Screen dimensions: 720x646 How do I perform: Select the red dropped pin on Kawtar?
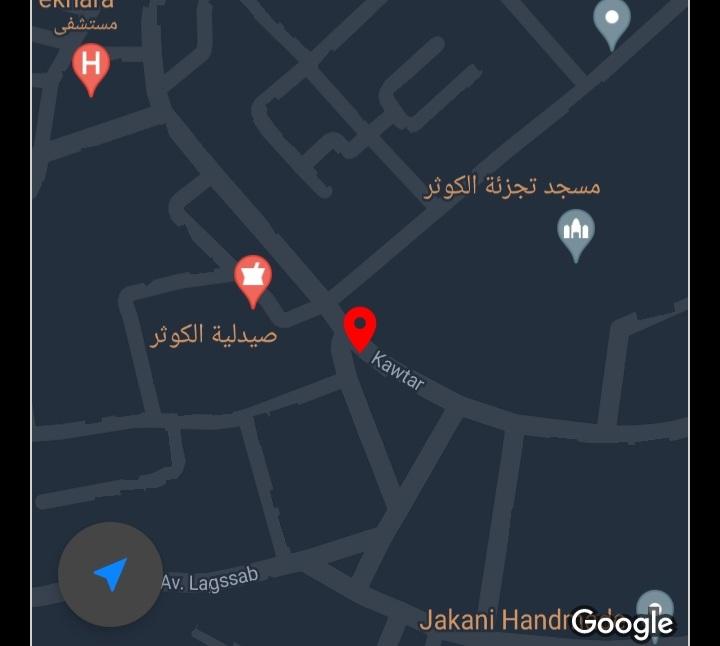pos(360,327)
